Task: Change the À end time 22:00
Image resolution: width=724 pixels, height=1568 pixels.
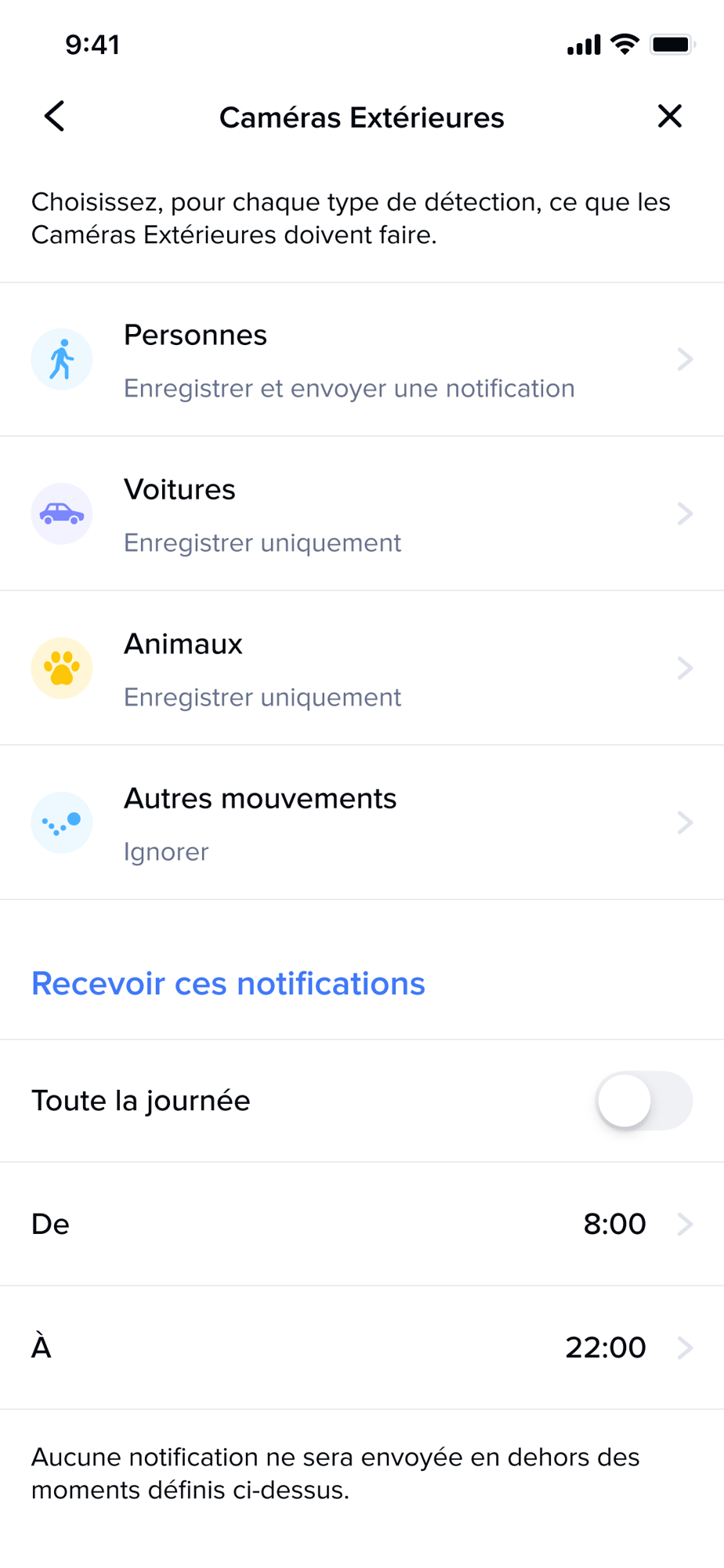Action: pos(362,1348)
